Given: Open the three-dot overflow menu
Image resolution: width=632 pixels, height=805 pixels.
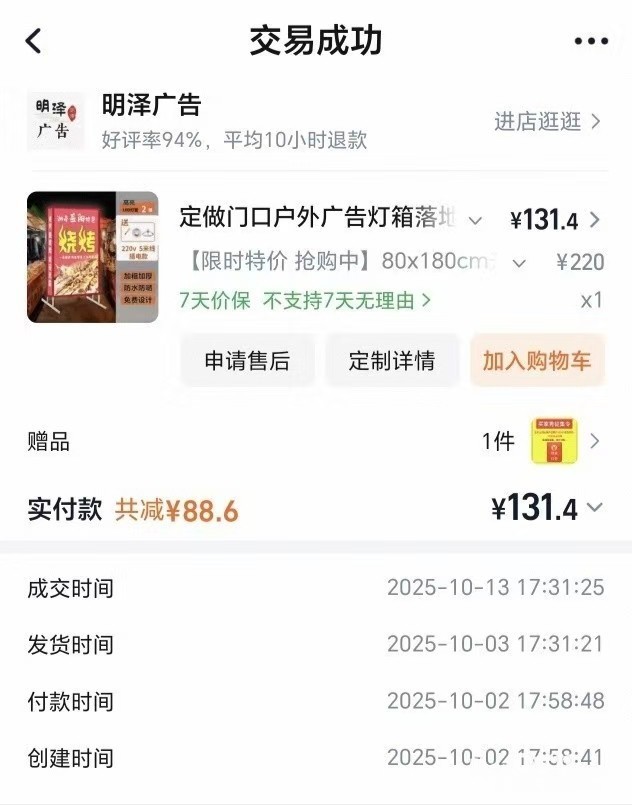Looking at the screenshot, I should pyautogui.click(x=591, y=41).
